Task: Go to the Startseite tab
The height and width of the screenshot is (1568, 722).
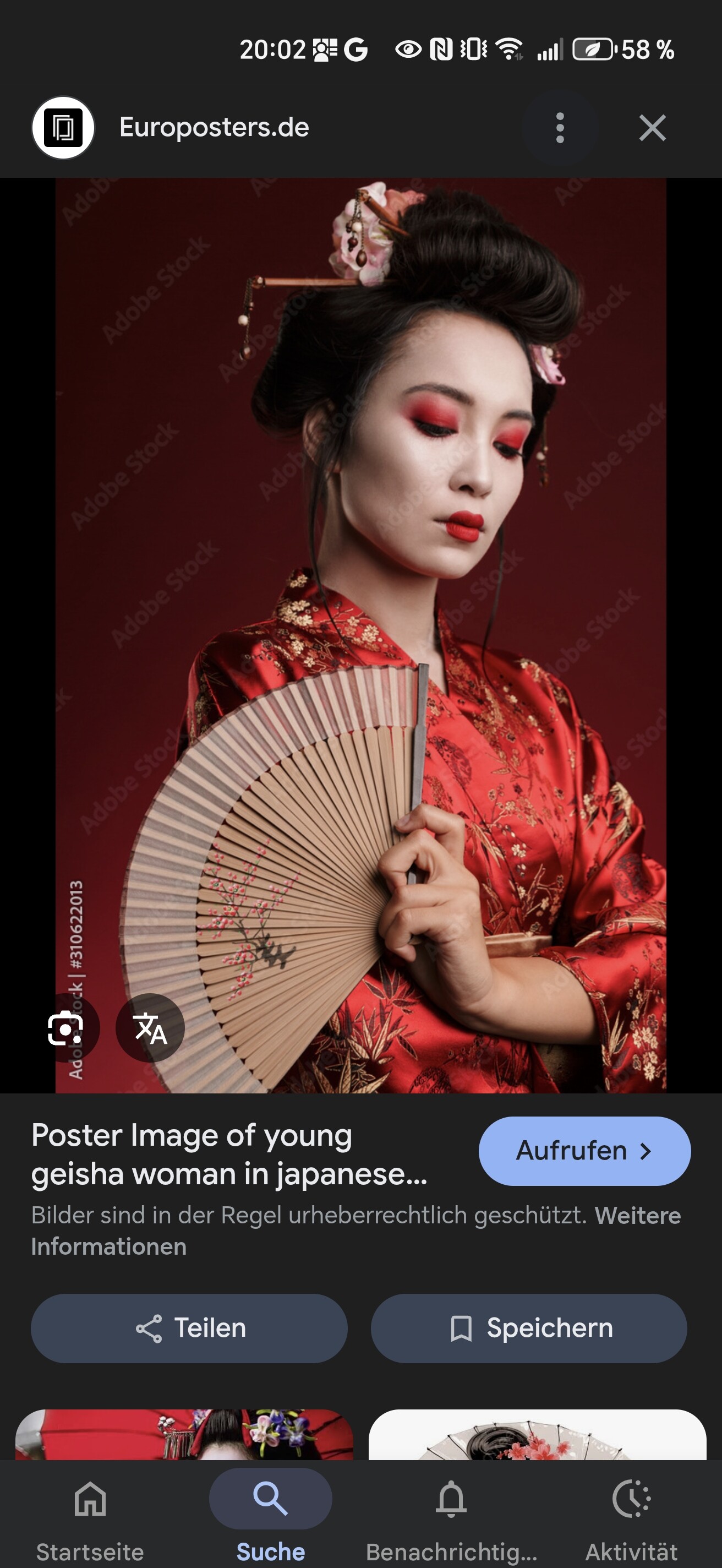Action: (x=90, y=1516)
